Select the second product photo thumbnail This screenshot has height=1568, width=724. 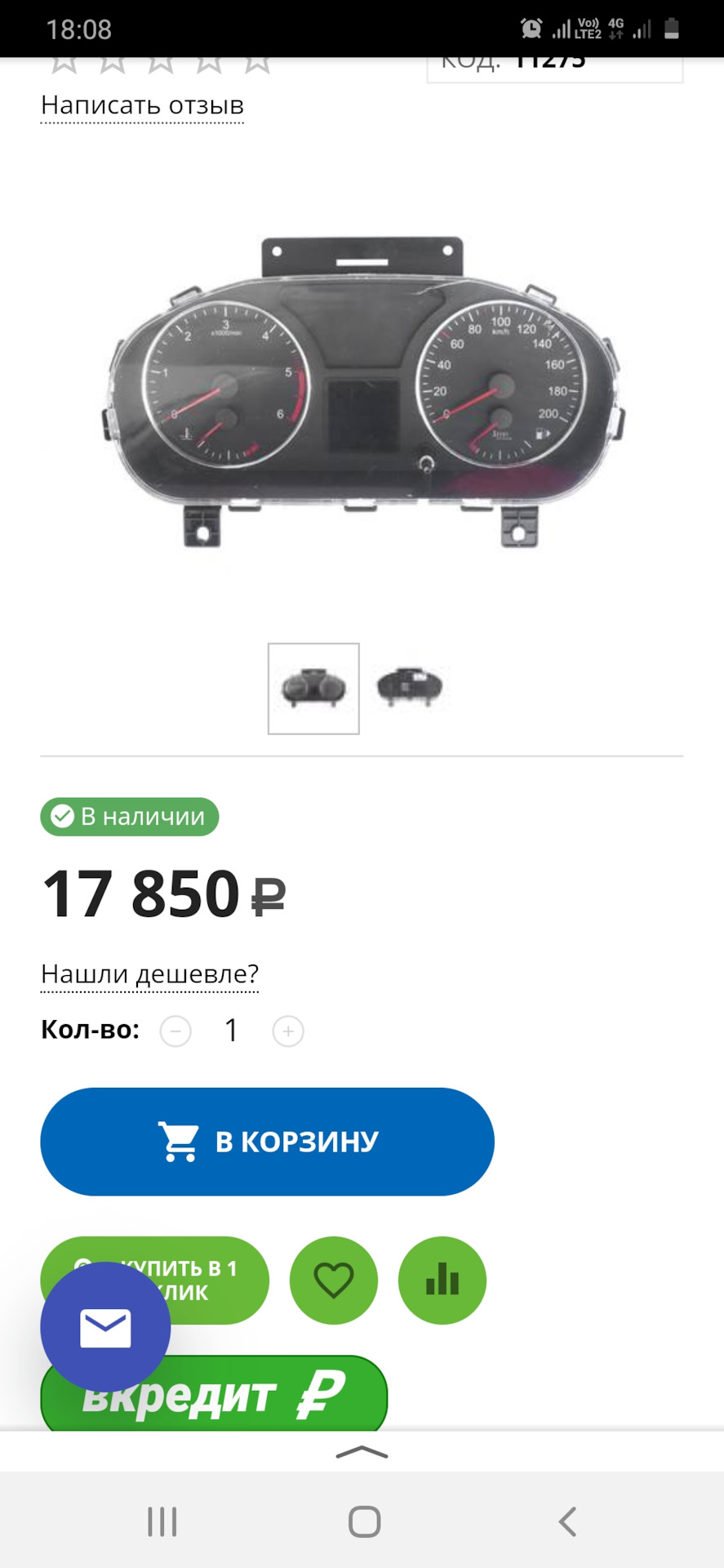click(x=410, y=688)
